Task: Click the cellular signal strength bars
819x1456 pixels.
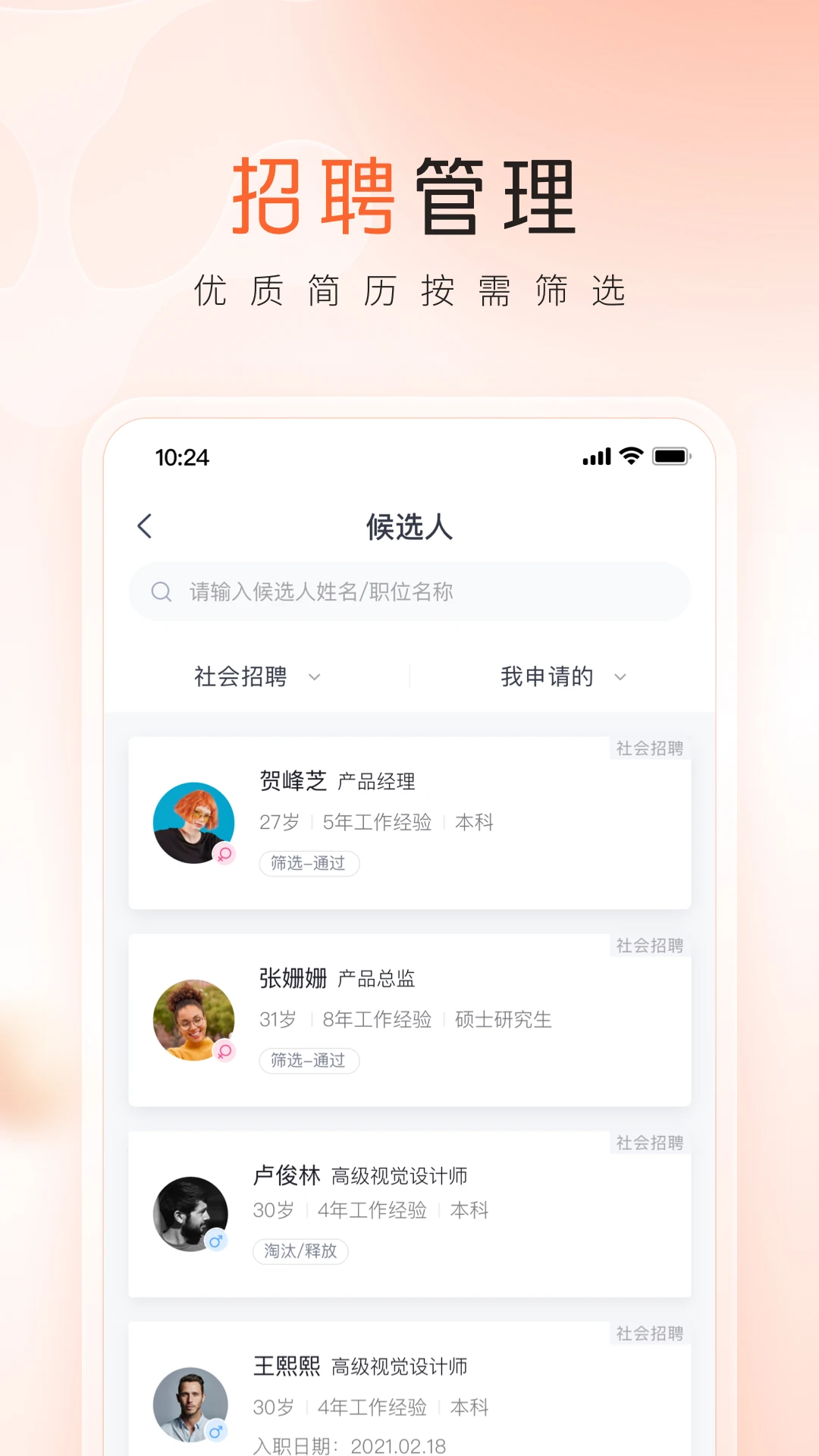Action: [x=595, y=456]
